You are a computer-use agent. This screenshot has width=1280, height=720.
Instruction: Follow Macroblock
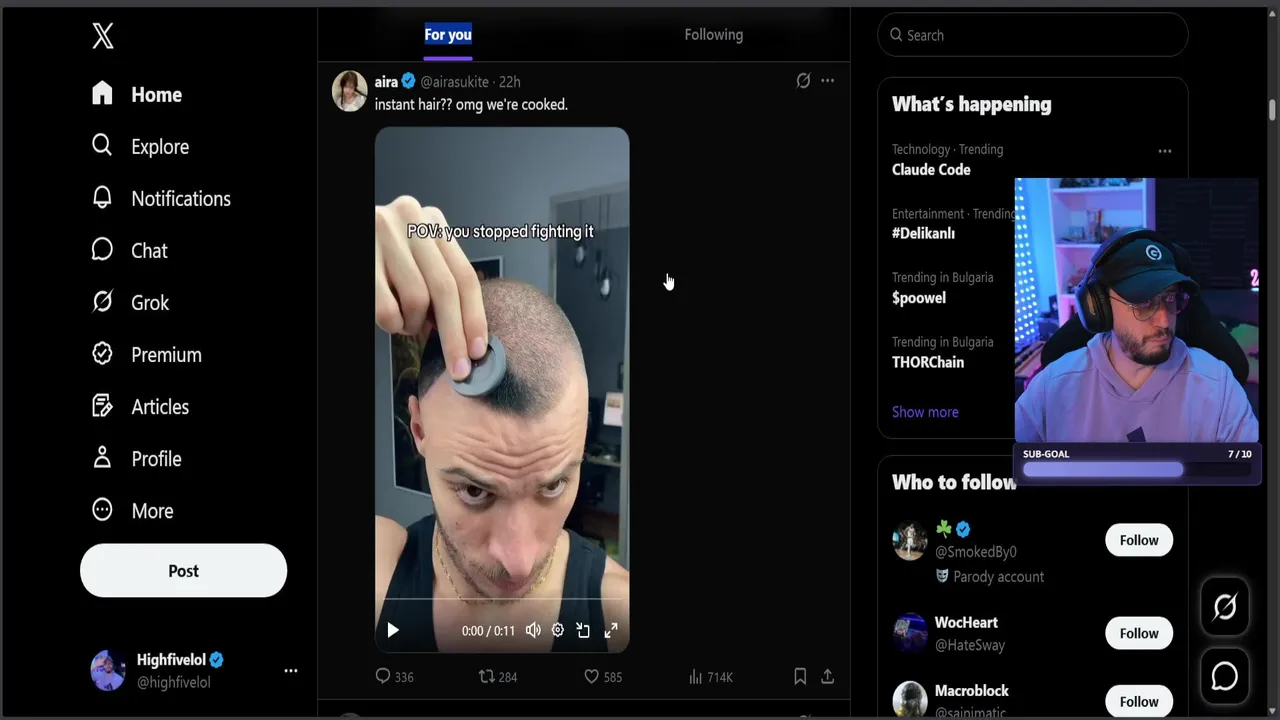coord(1138,701)
